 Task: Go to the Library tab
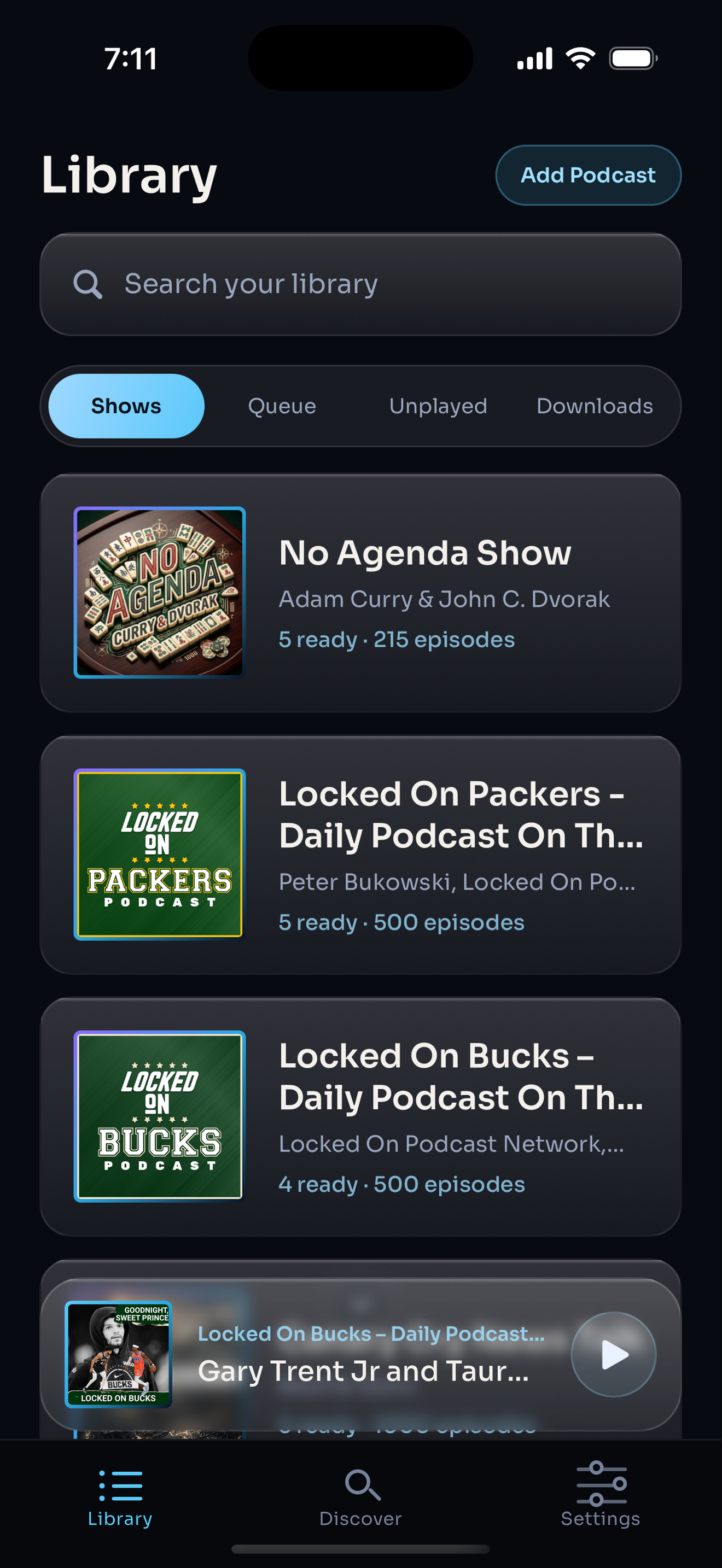tap(120, 1498)
